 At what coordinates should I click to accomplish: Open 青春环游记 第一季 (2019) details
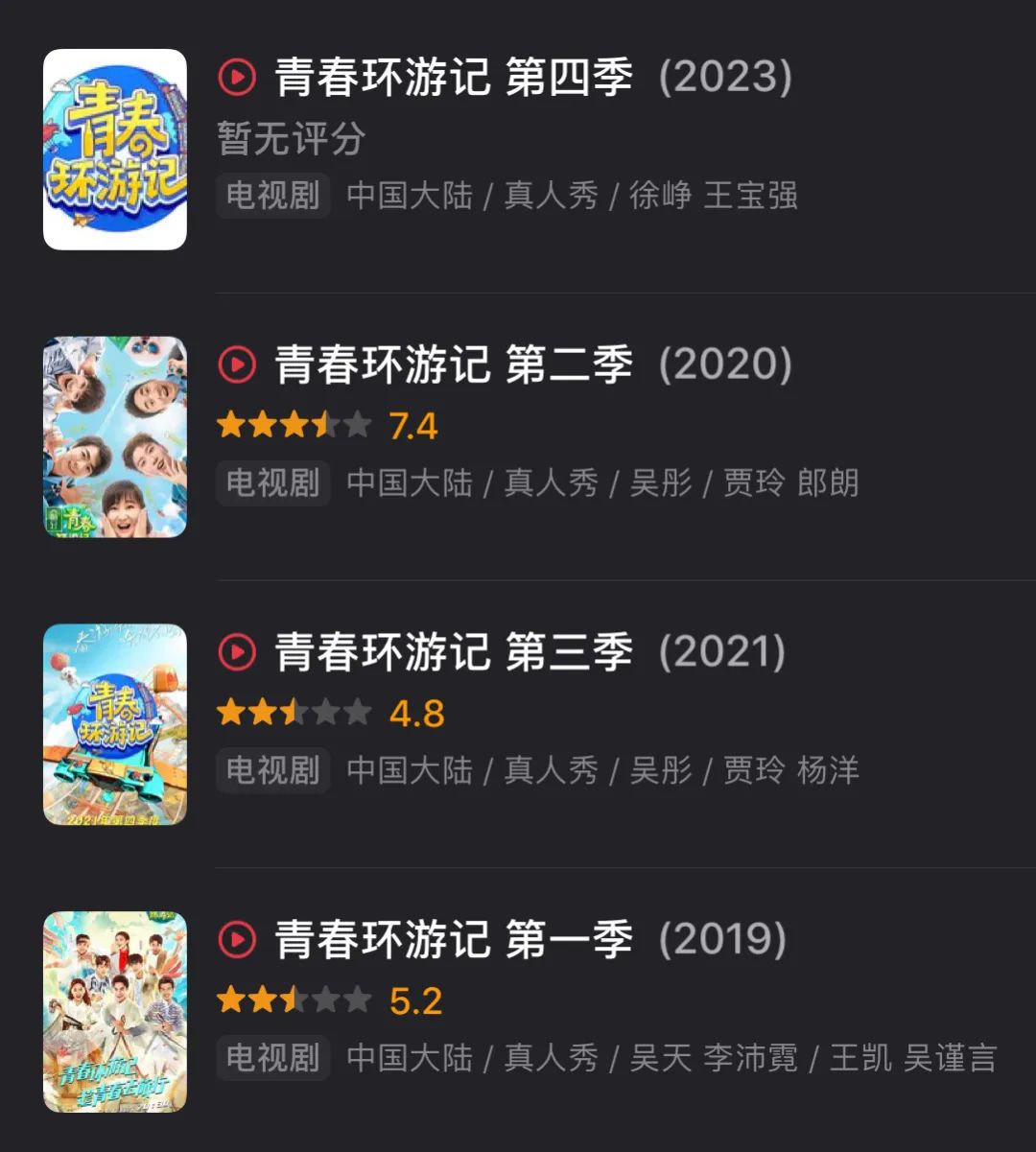click(530, 940)
